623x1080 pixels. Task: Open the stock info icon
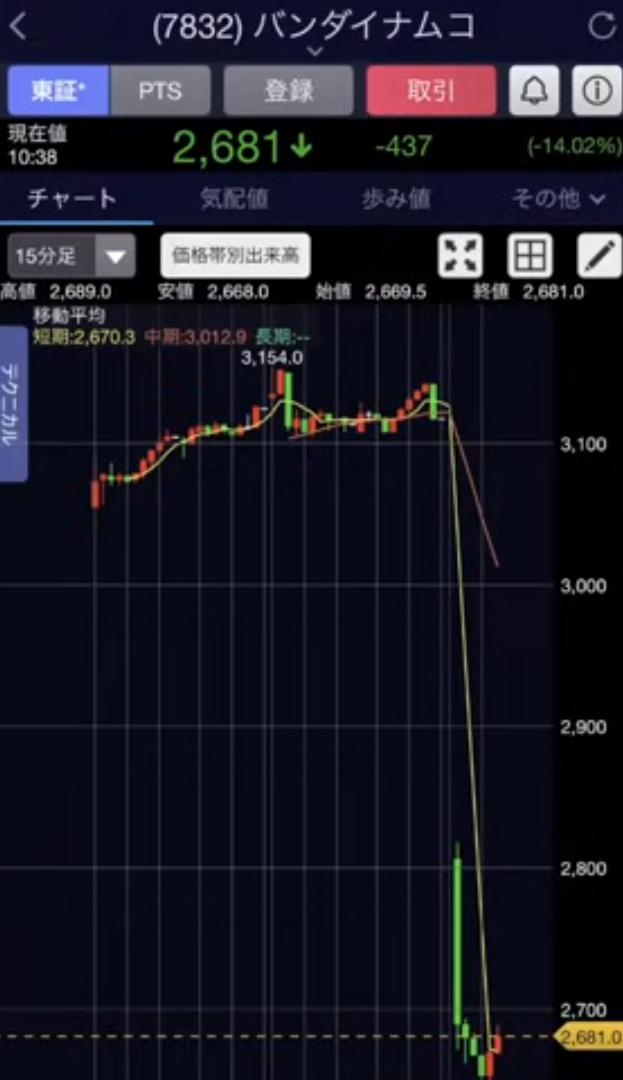click(597, 91)
